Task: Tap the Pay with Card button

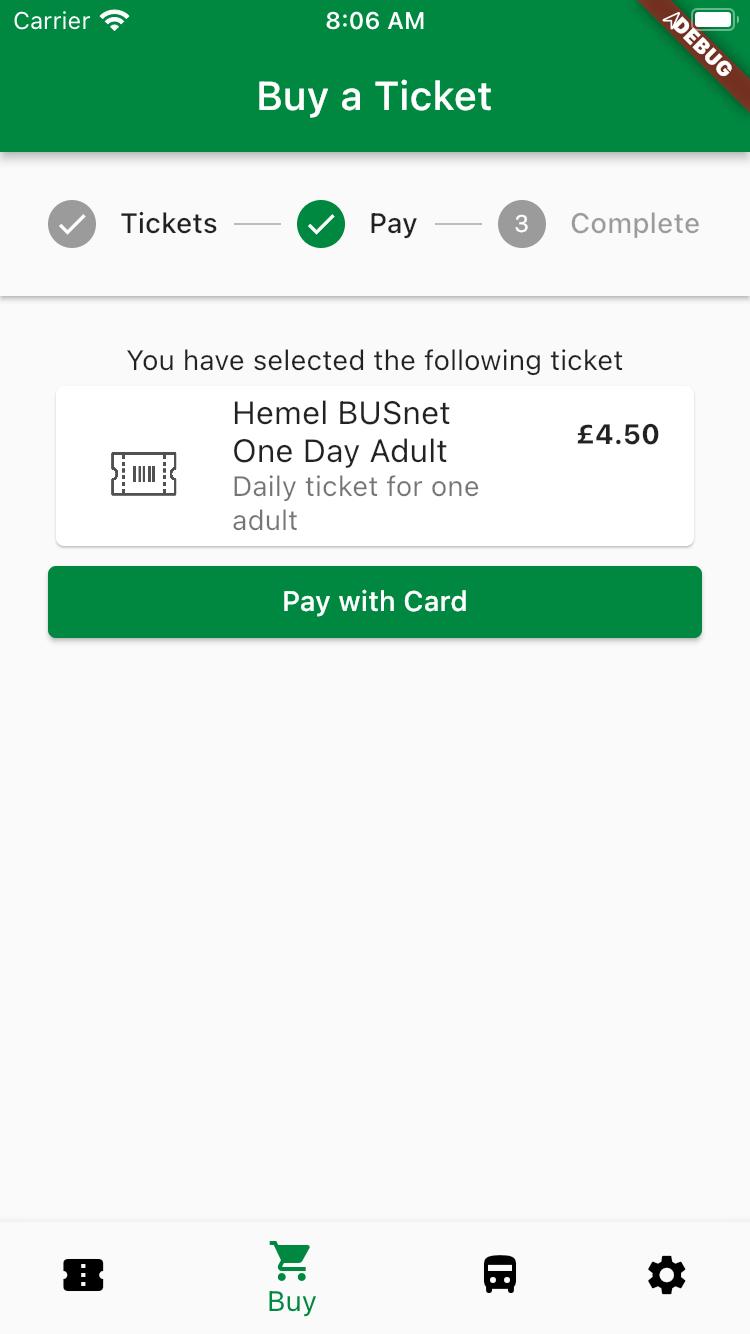Action: point(375,602)
